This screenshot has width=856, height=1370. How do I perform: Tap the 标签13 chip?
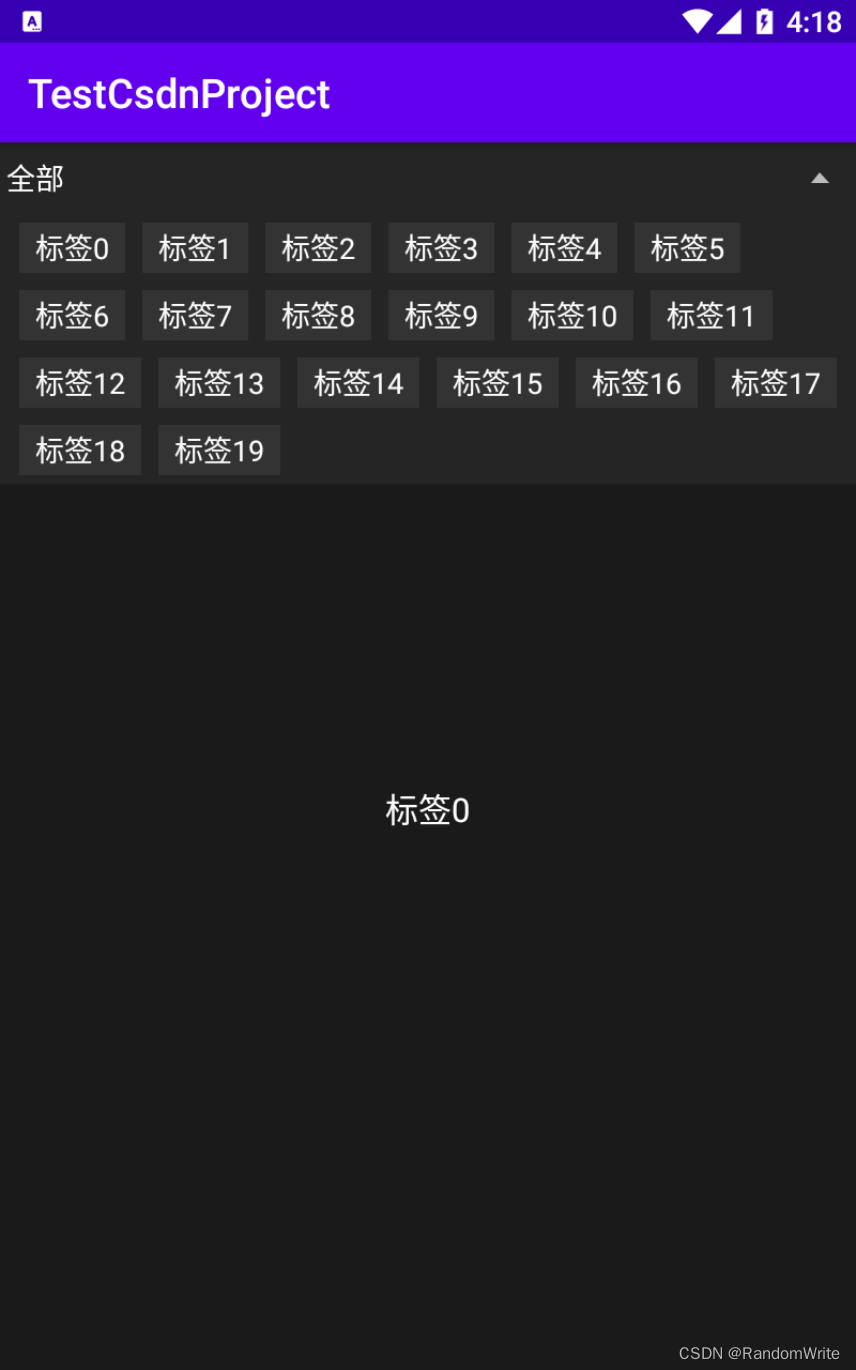coord(219,383)
